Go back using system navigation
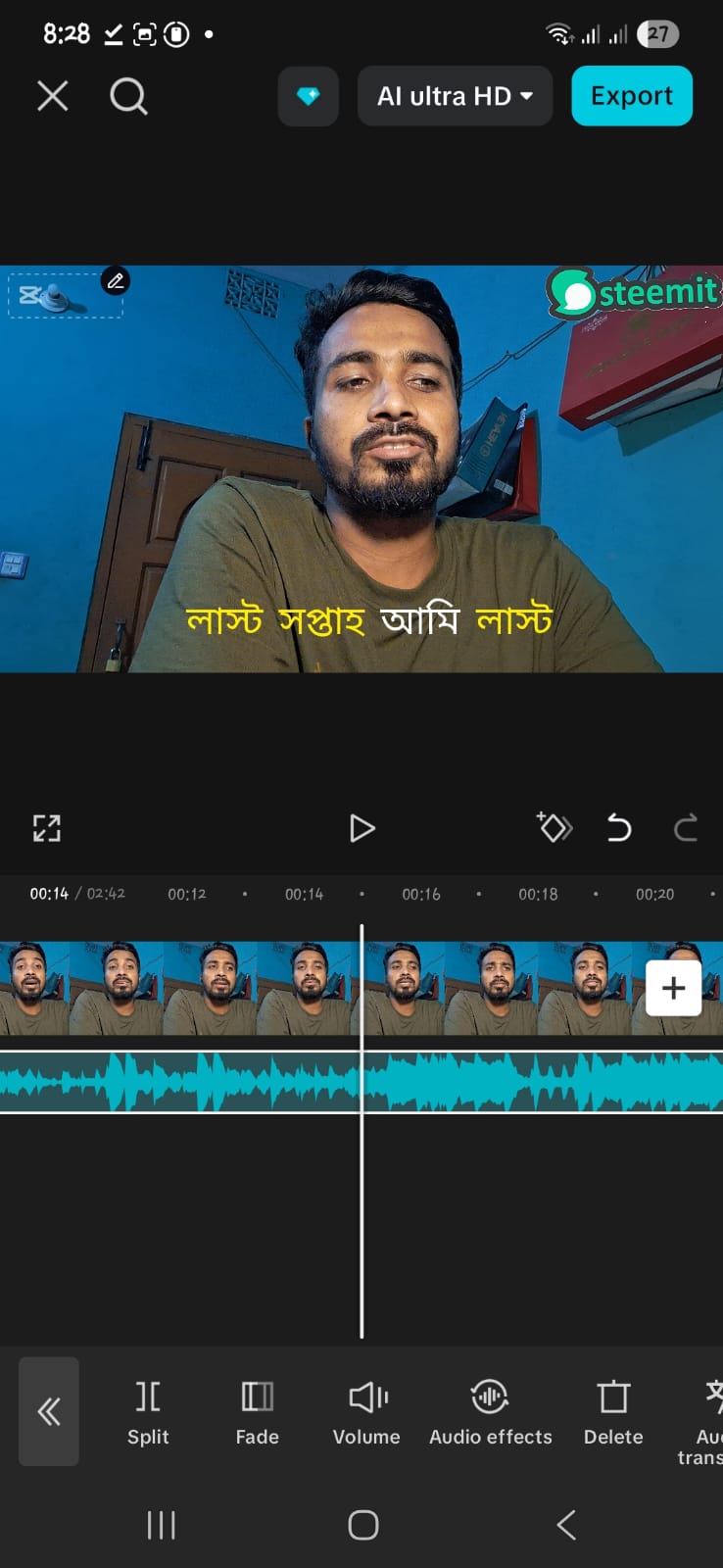The width and height of the screenshot is (723, 1568). [x=566, y=1525]
